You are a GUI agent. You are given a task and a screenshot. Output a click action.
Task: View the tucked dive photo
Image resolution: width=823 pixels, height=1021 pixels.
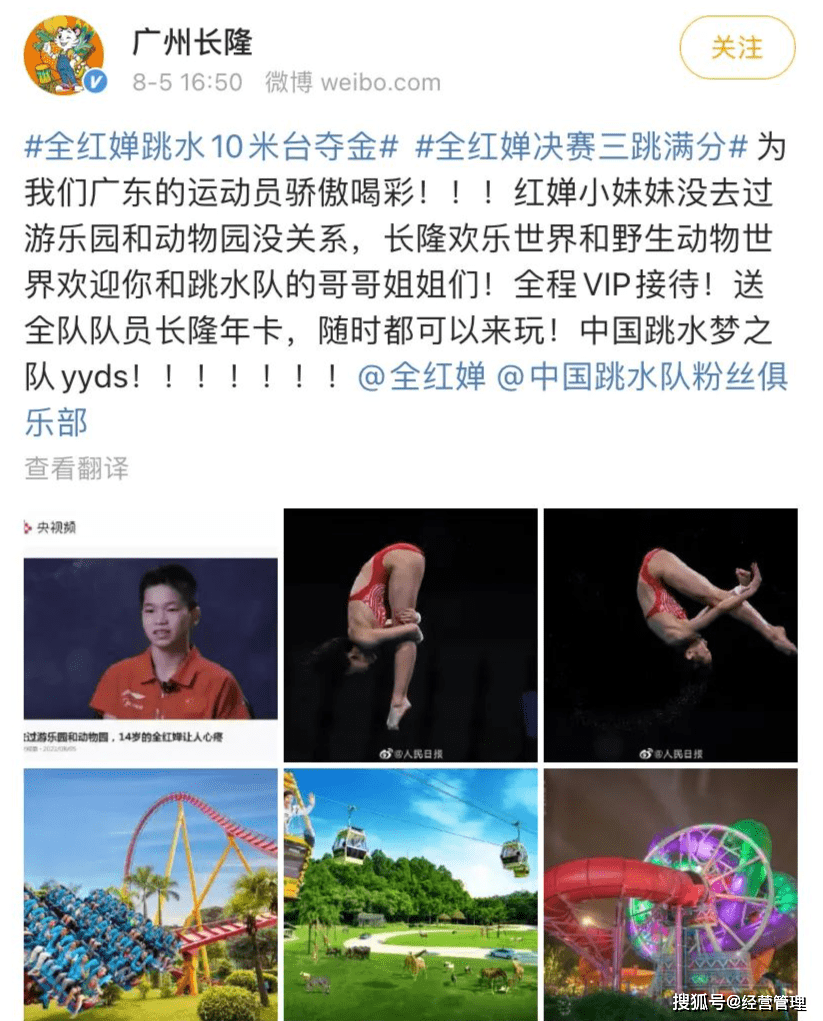click(x=410, y=635)
